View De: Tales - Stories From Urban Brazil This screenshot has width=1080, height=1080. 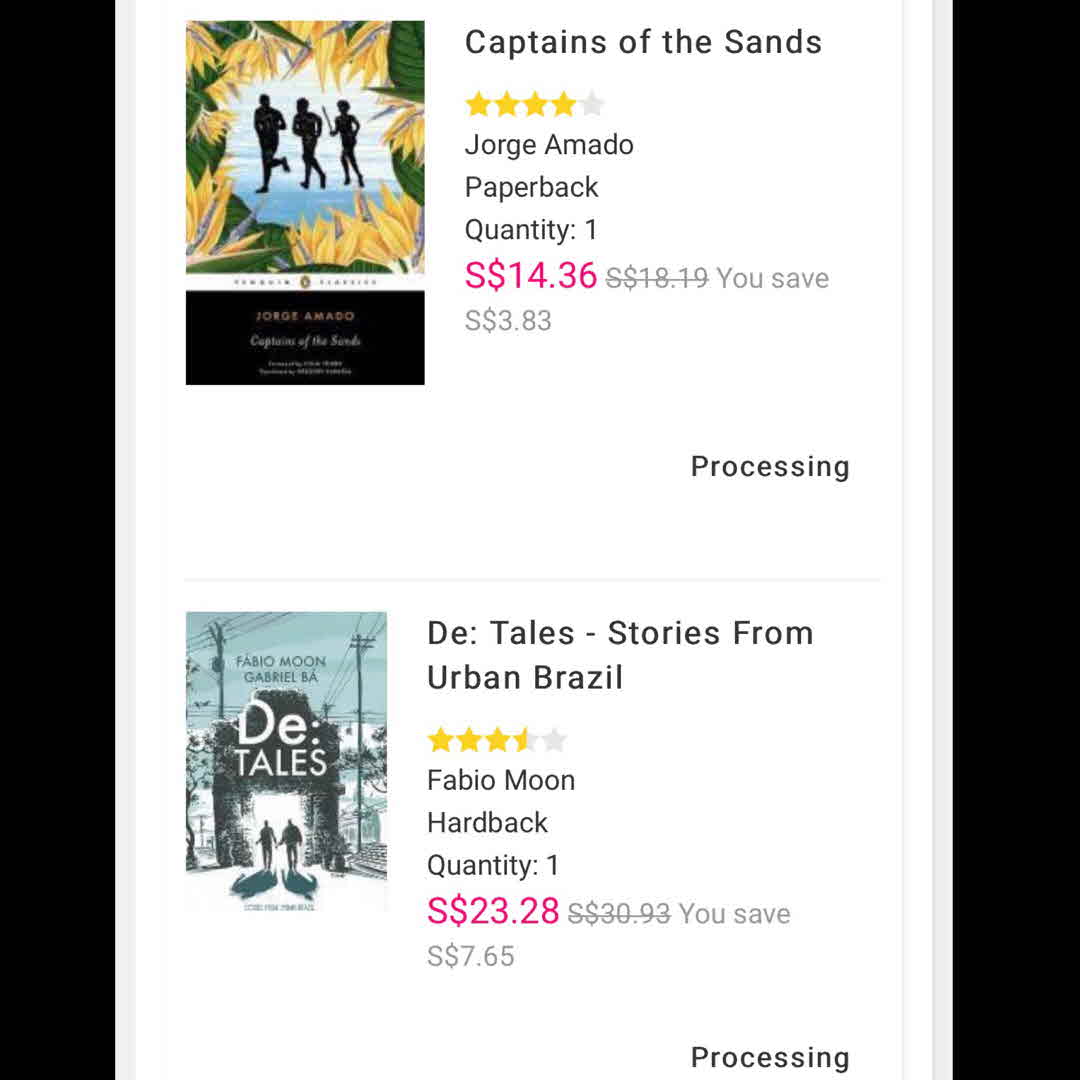[620, 655]
